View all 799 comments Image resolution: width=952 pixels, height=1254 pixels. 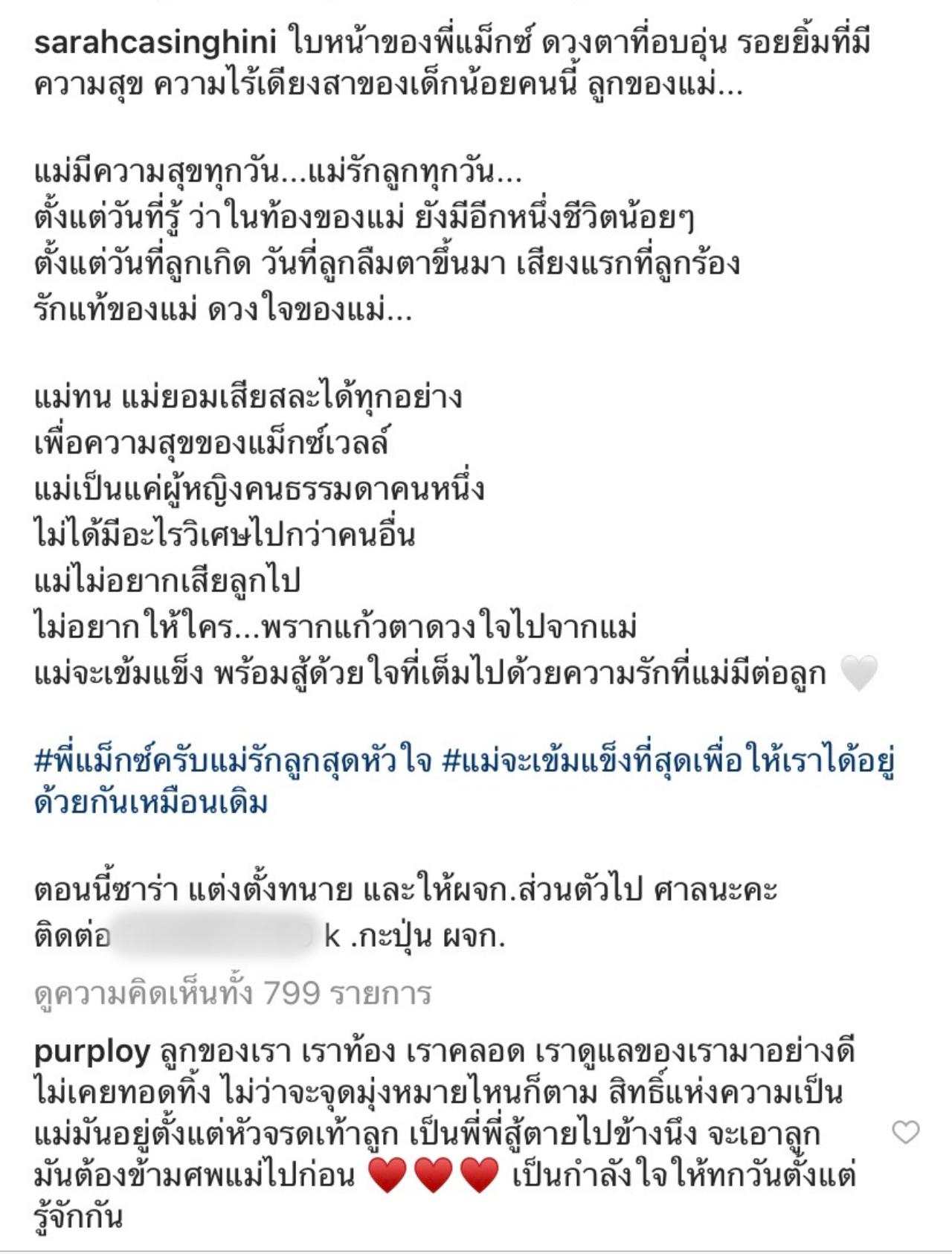(x=233, y=993)
